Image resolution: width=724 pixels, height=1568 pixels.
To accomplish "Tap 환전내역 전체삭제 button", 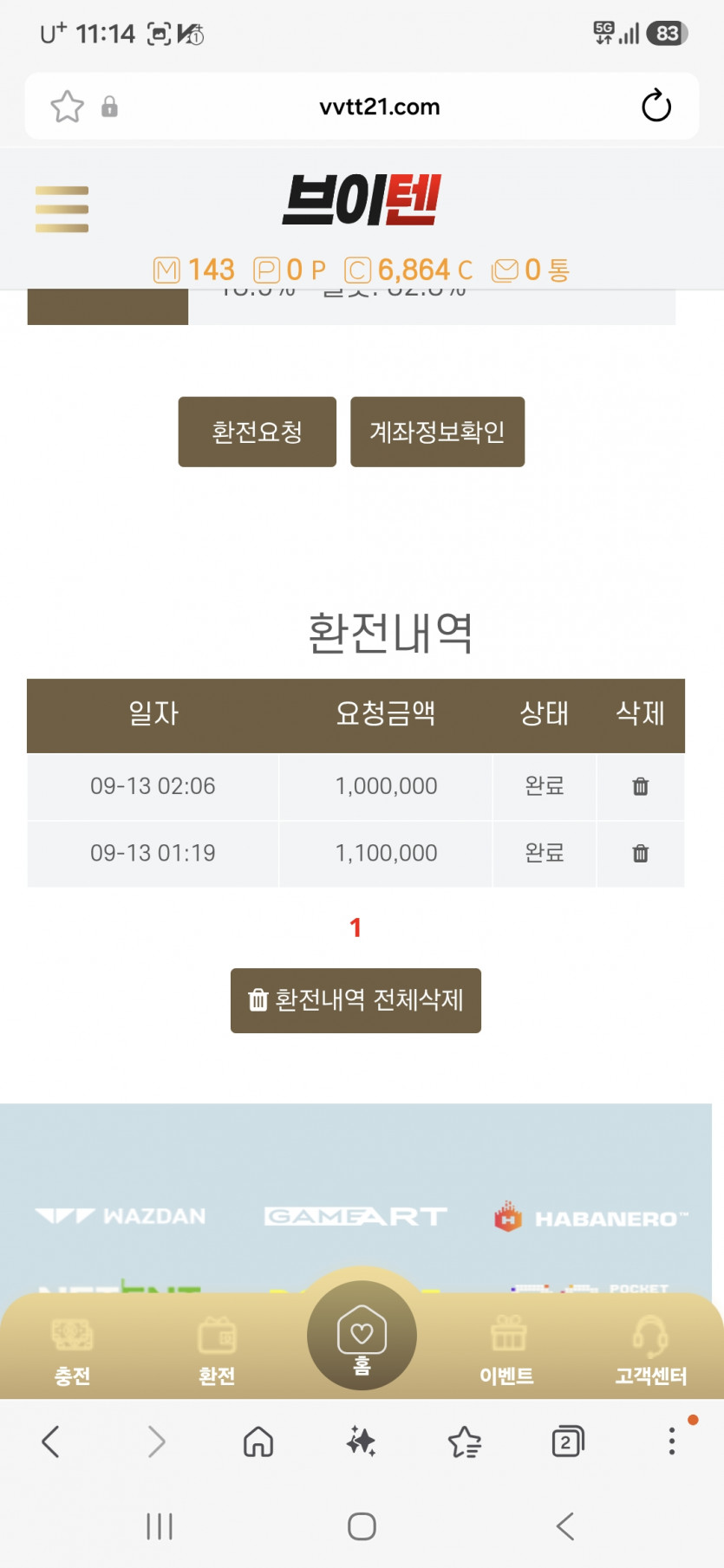I will [x=355, y=1000].
